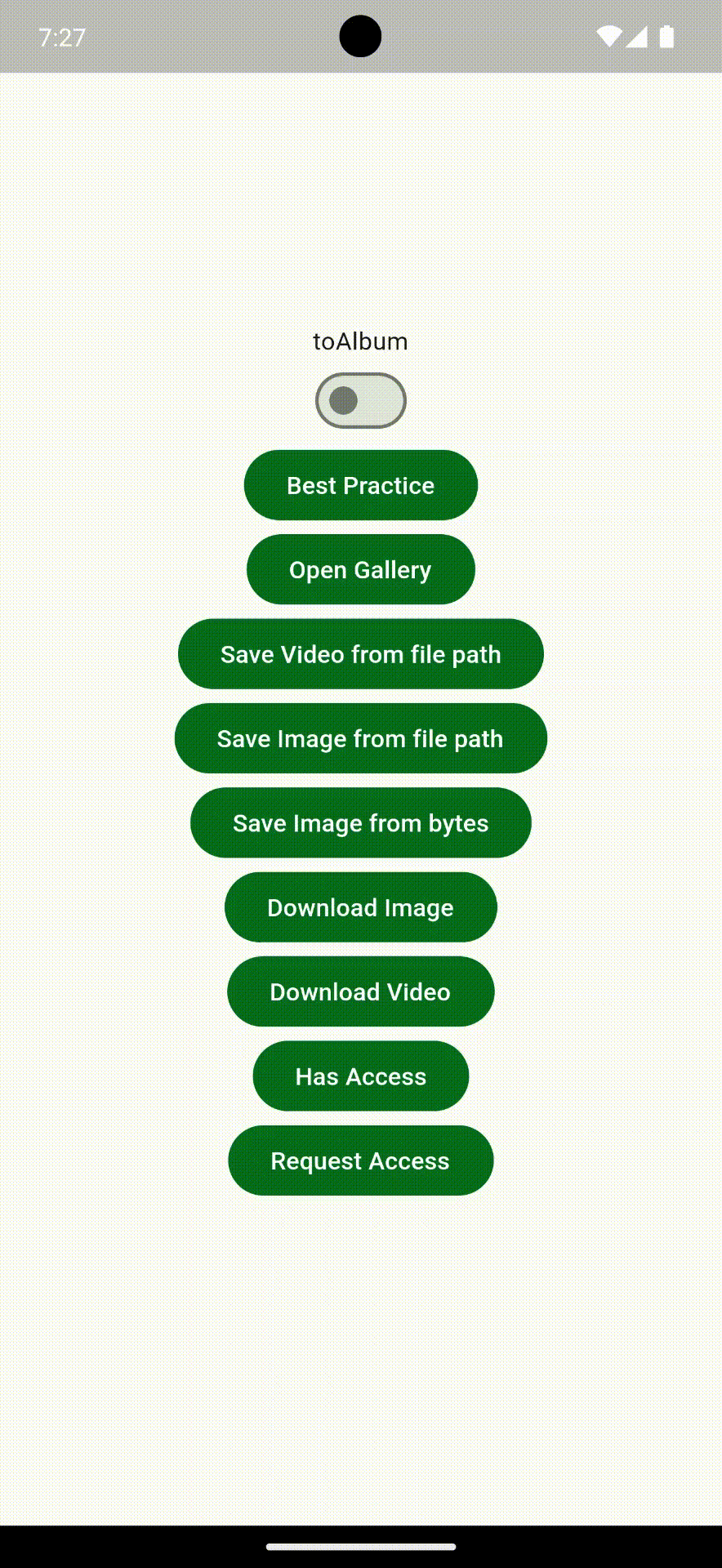Check Has Access
The image size is (722, 1568).
tap(361, 1076)
